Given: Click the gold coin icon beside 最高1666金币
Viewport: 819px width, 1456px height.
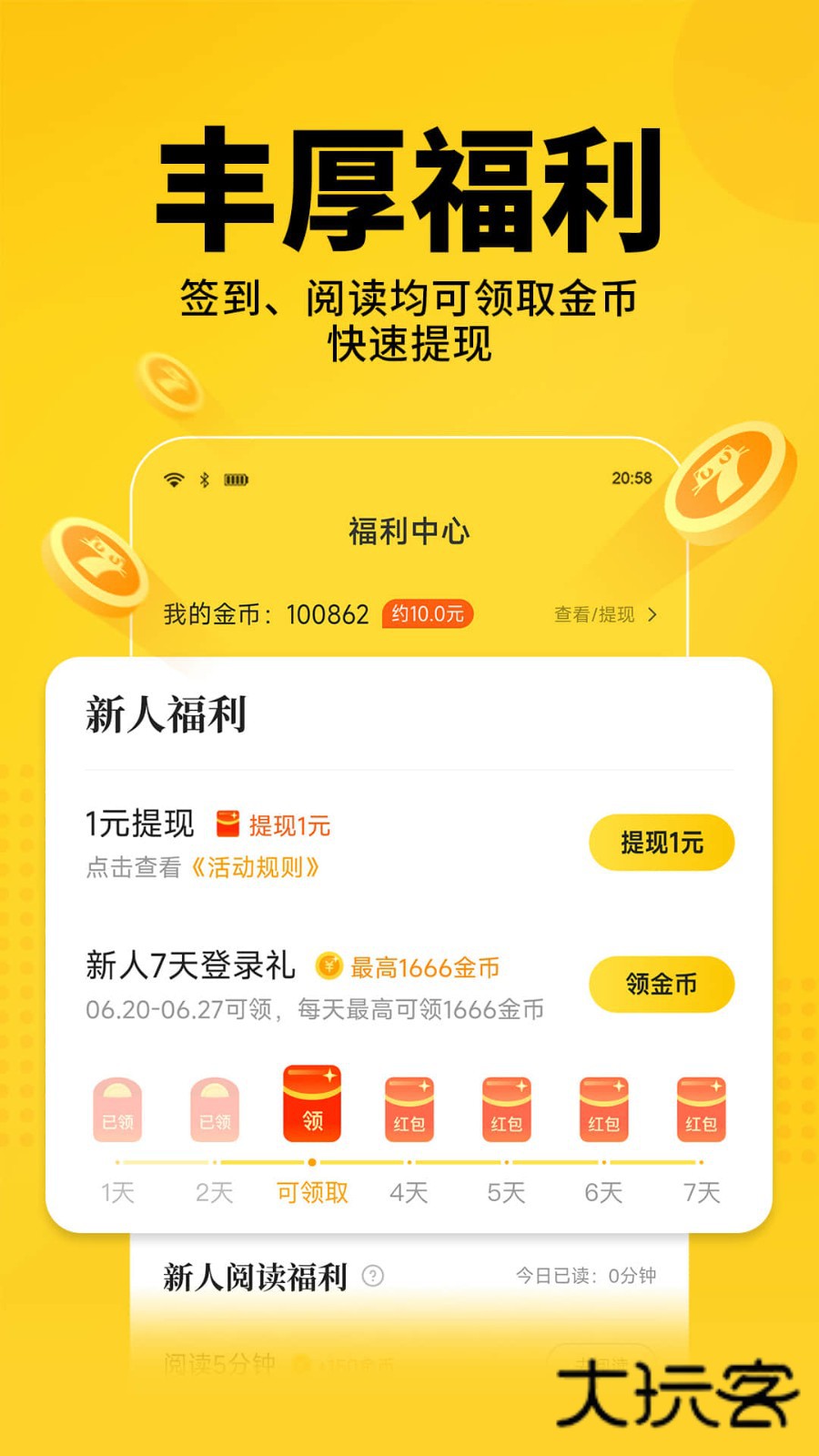Looking at the screenshot, I should pos(328,967).
